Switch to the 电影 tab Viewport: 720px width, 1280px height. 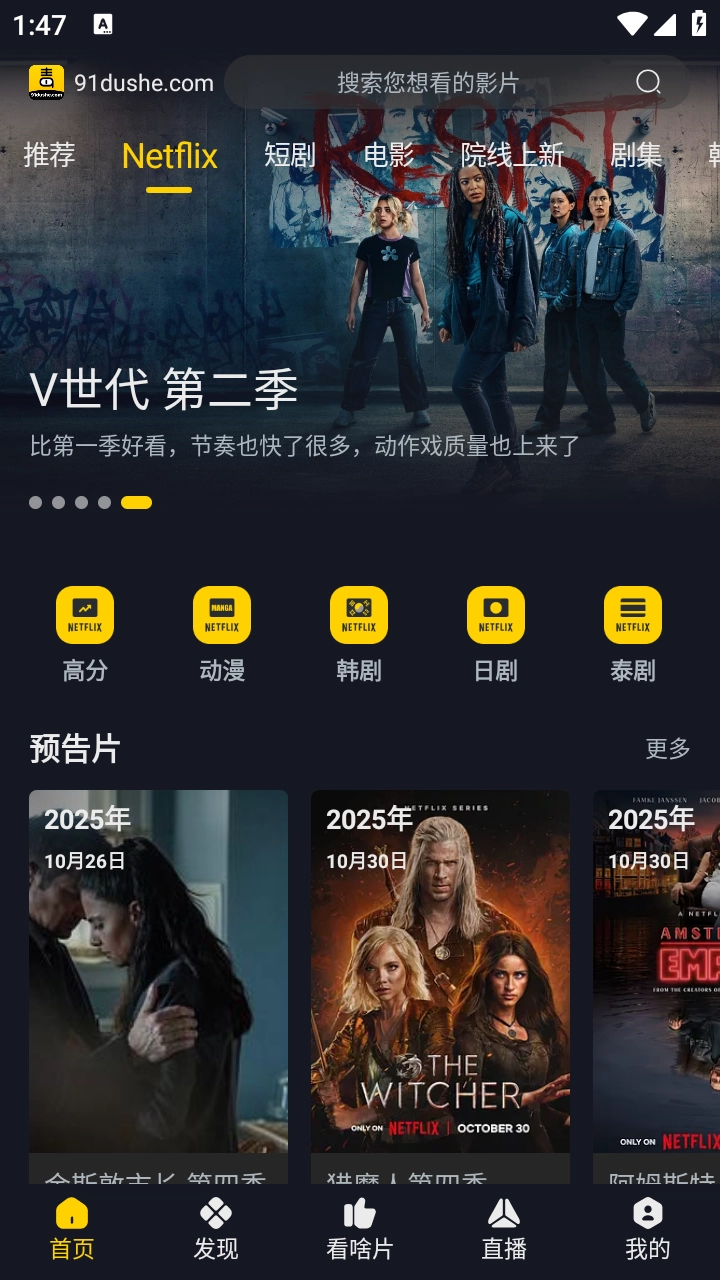point(389,155)
